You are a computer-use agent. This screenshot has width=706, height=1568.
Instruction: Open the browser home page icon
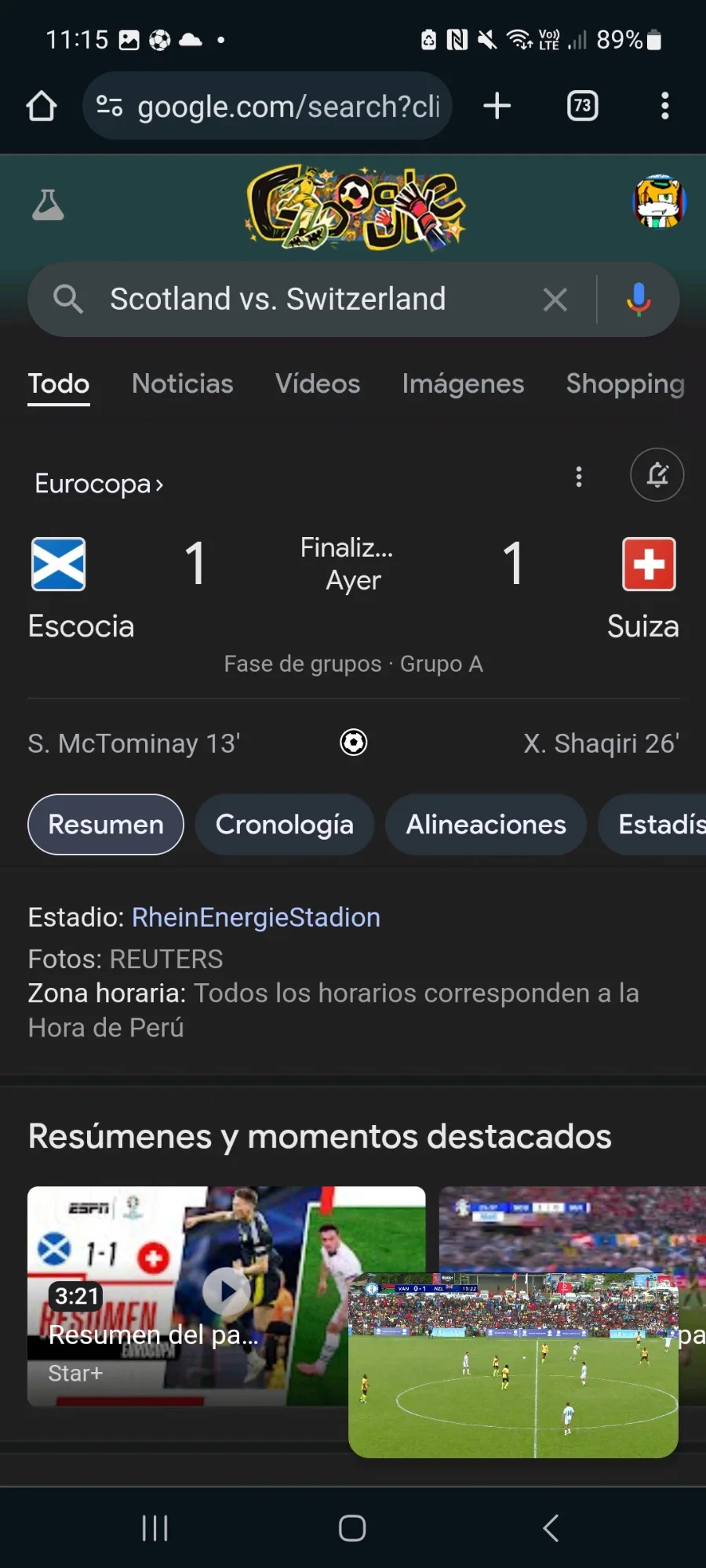coord(42,106)
